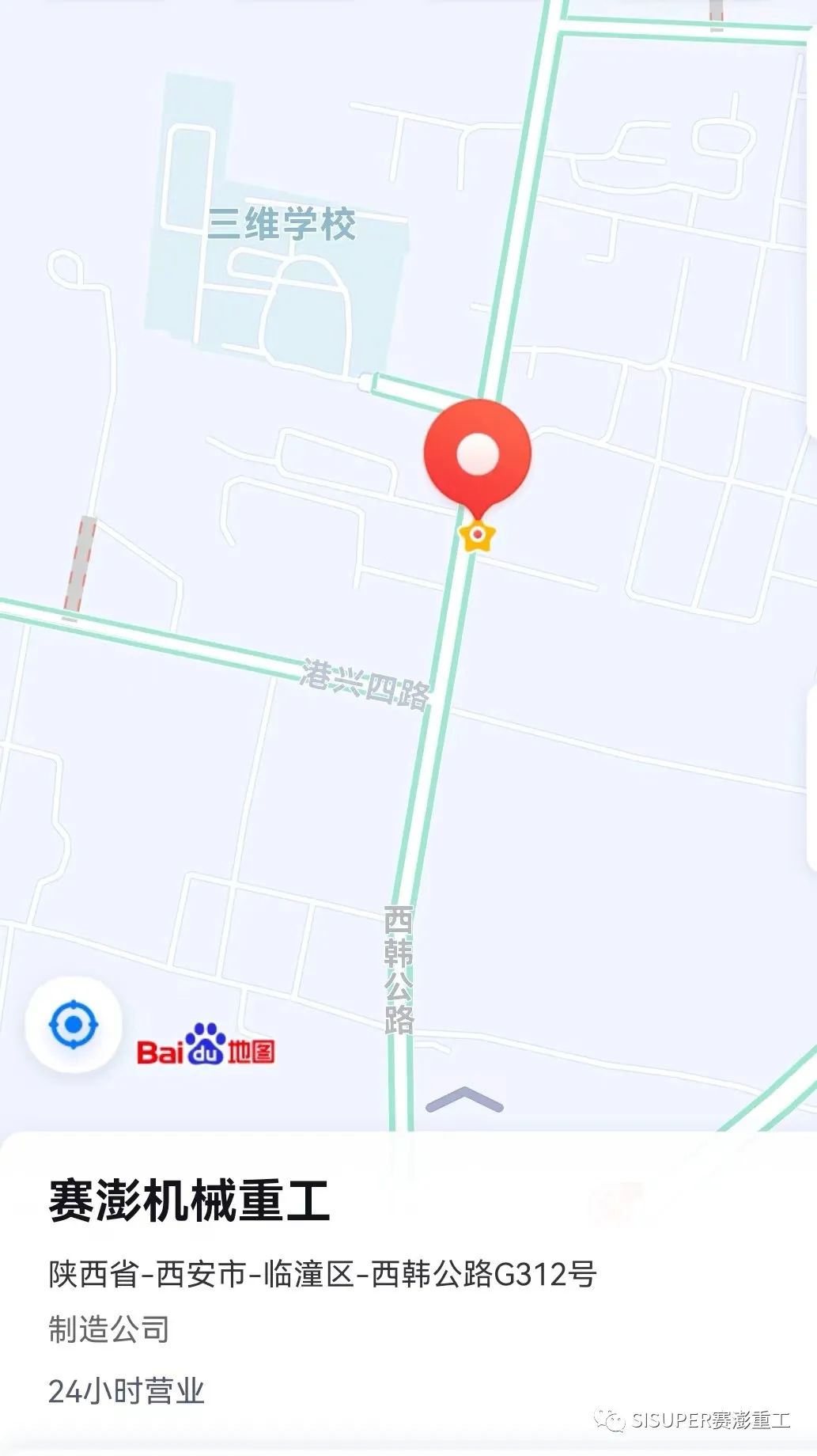This screenshot has width=817, height=1456.
Task: Open the 赛澎机械重工 place card
Action: (x=190, y=1200)
